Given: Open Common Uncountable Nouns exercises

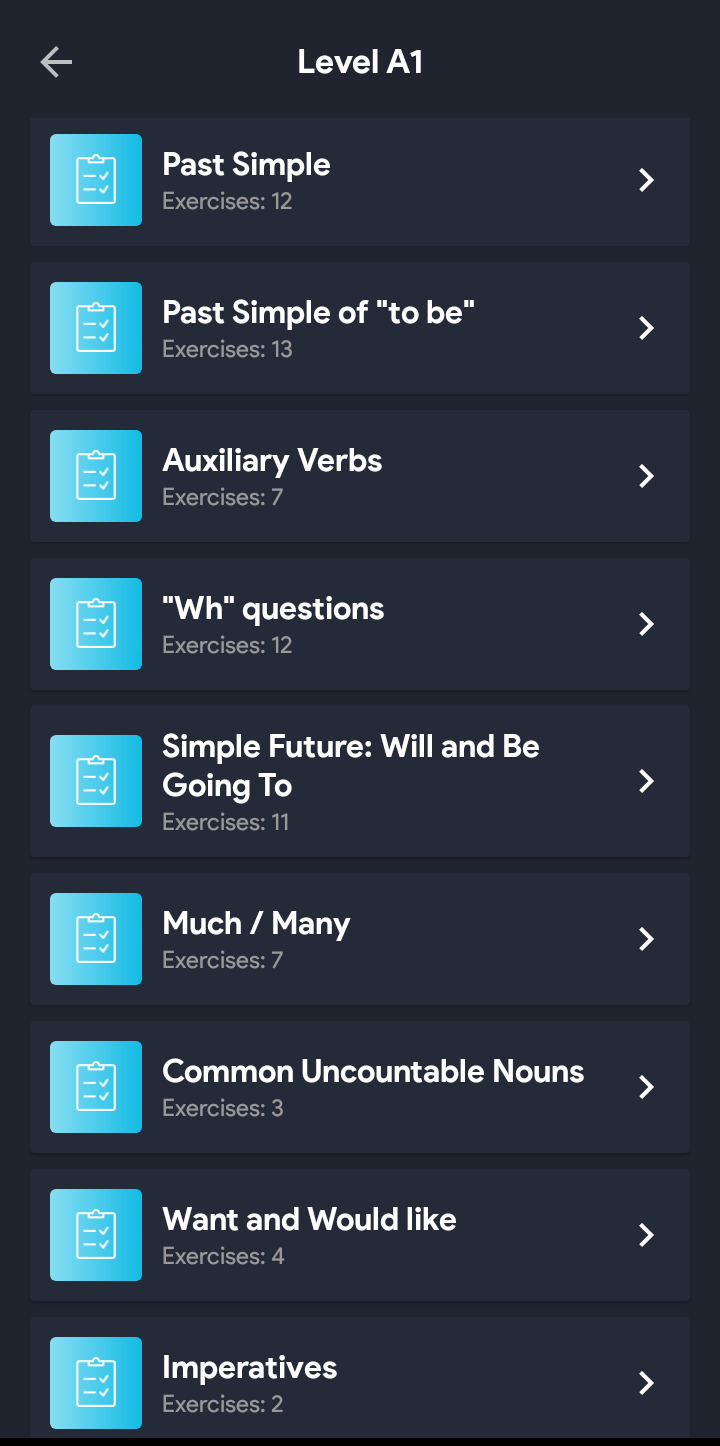Looking at the screenshot, I should pos(360,1087).
